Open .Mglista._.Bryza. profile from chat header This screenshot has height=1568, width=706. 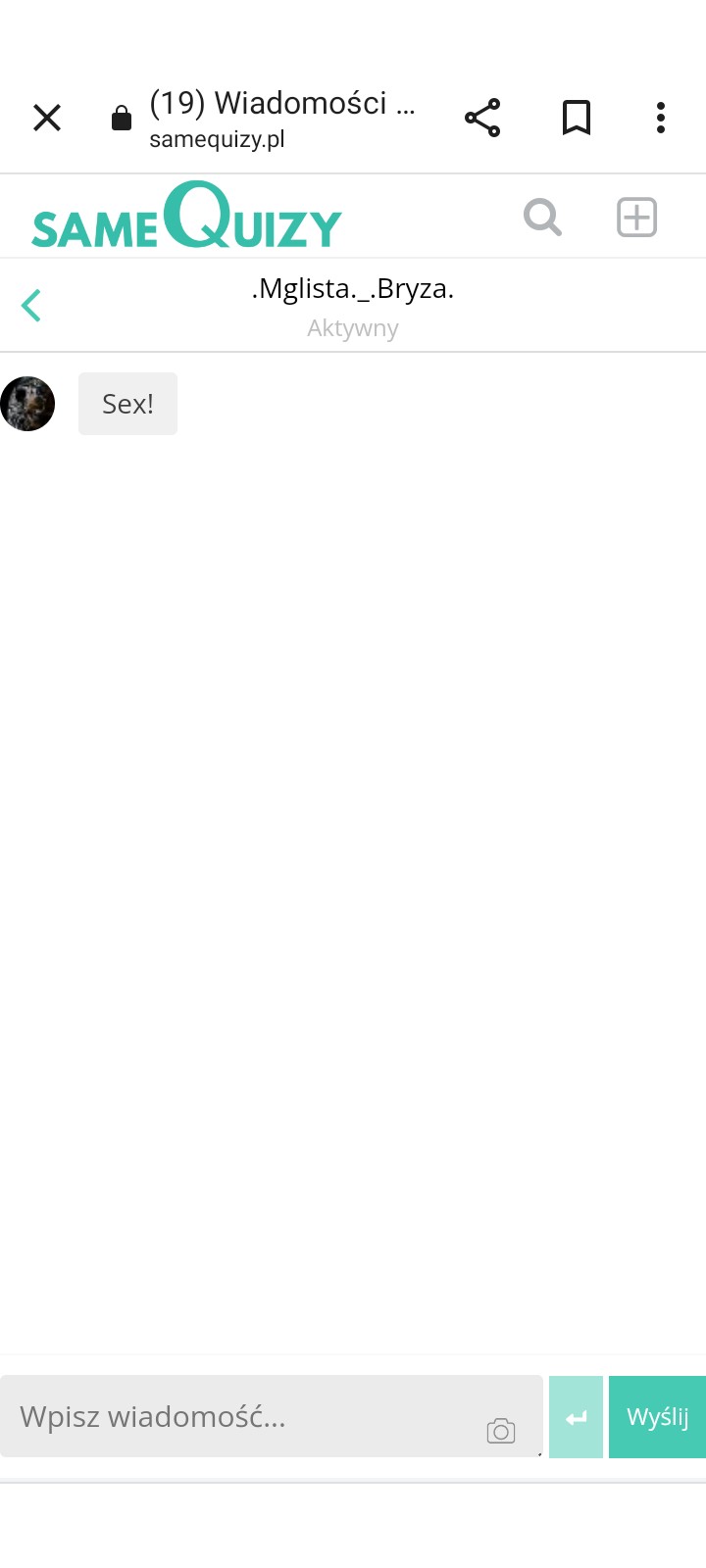[x=353, y=289]
